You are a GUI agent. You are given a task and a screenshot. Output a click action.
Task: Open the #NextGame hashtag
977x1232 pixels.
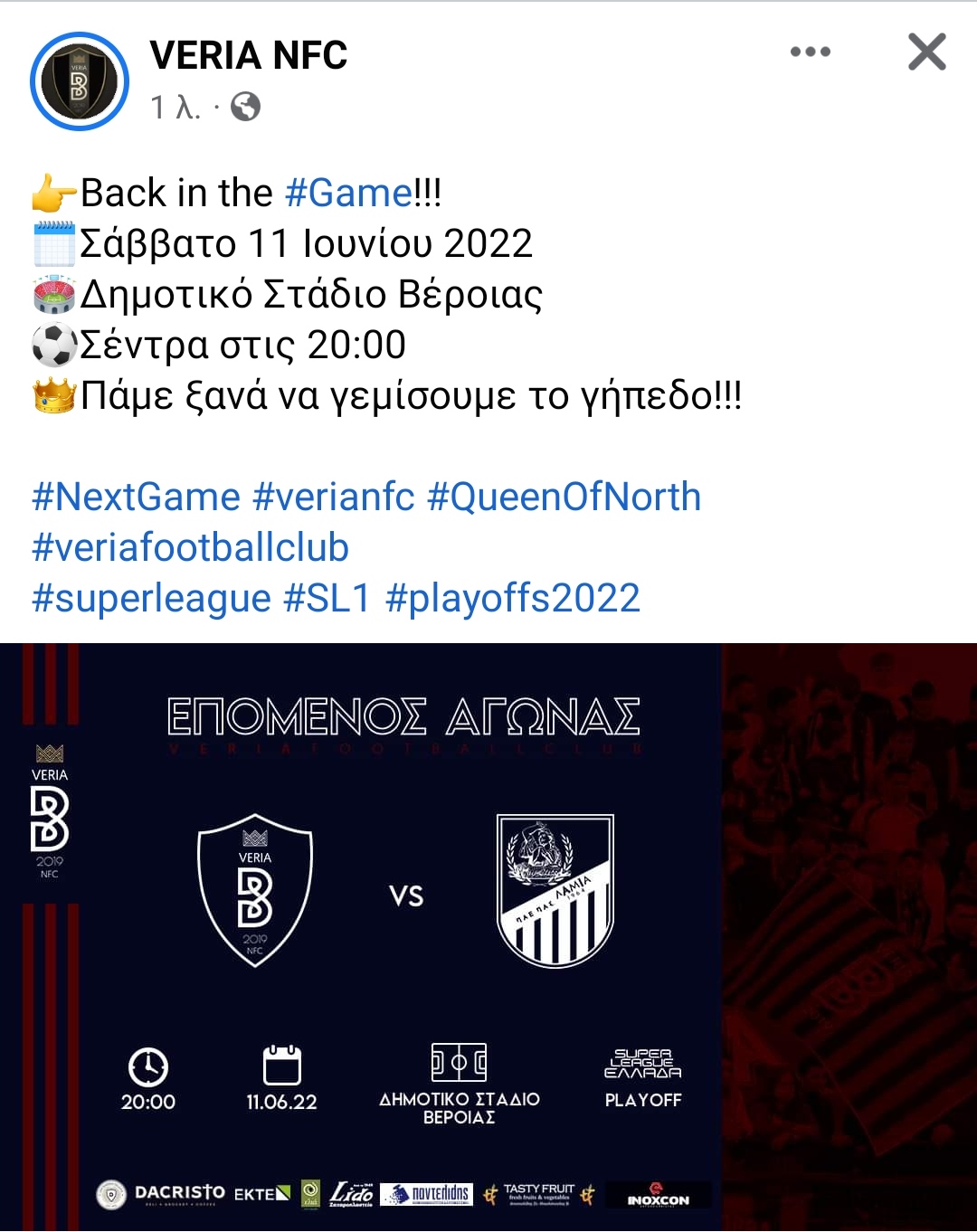coord(136,498)
